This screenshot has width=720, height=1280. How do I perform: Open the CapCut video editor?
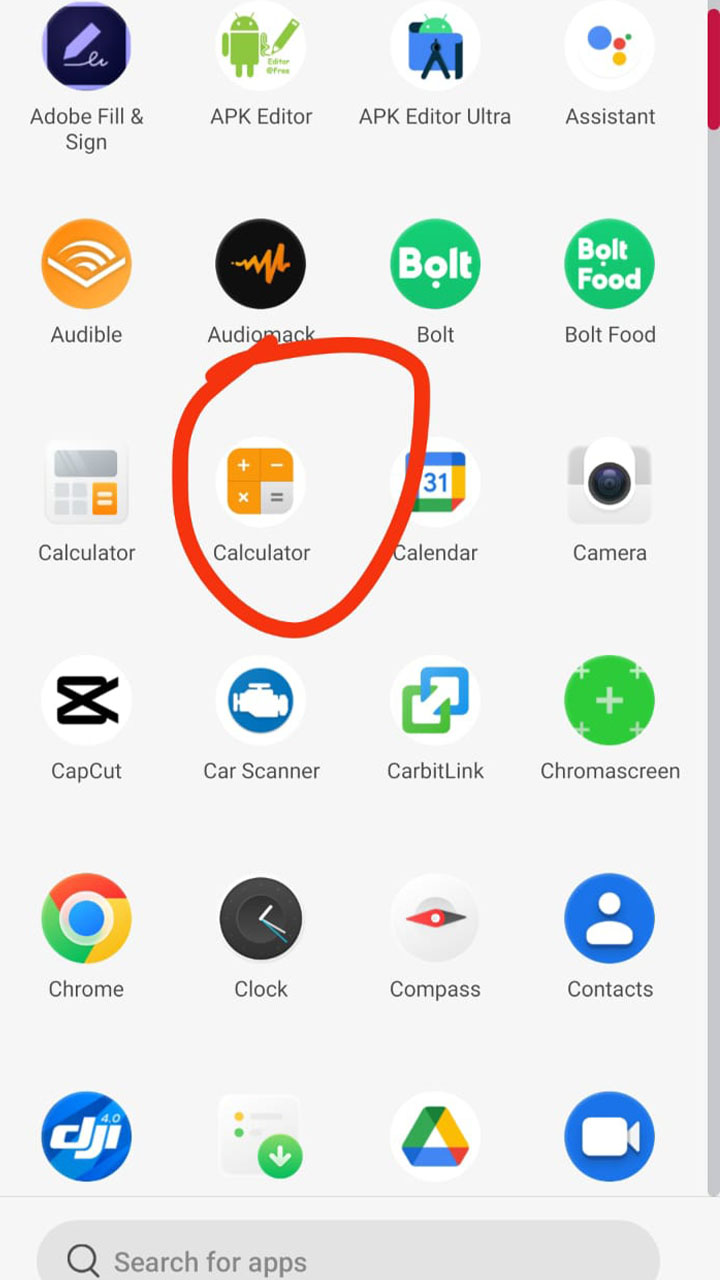(x=86, y=700)
